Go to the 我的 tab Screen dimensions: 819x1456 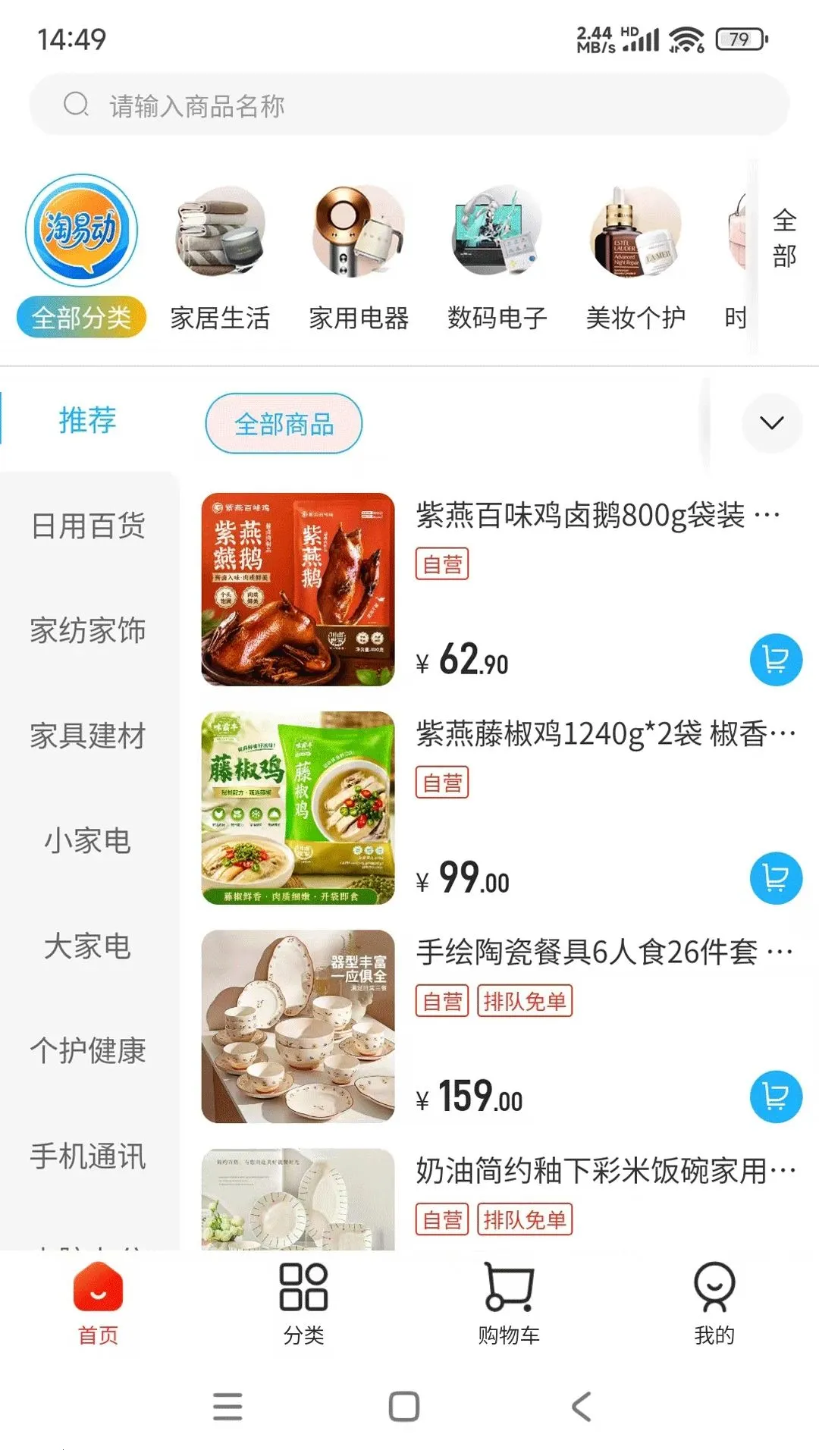714,1303
